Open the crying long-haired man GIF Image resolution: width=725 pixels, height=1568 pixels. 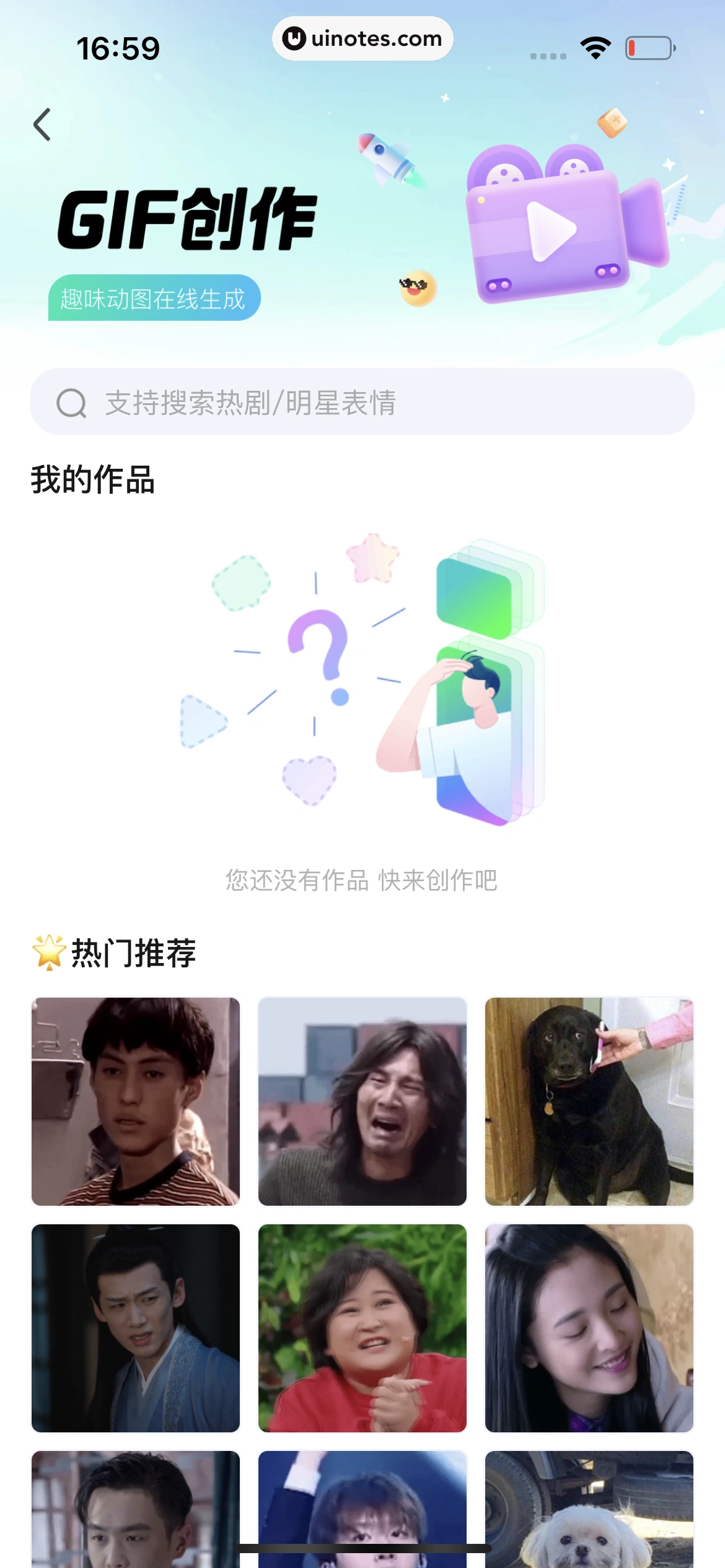(x=362, y=1101)
